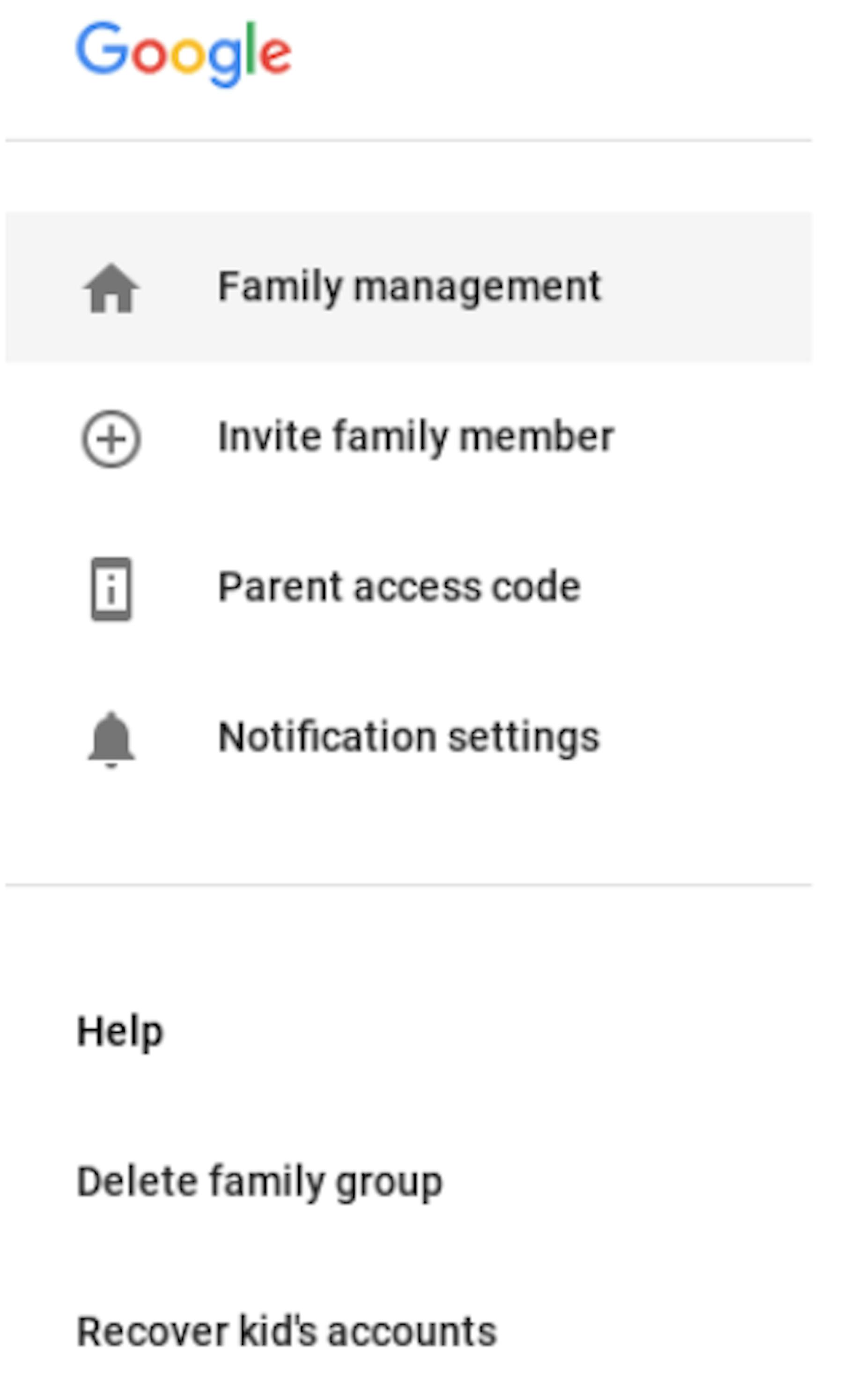Select Invite family member
The height and width of the screenshot is (1400, 843).
pos(408,437)
